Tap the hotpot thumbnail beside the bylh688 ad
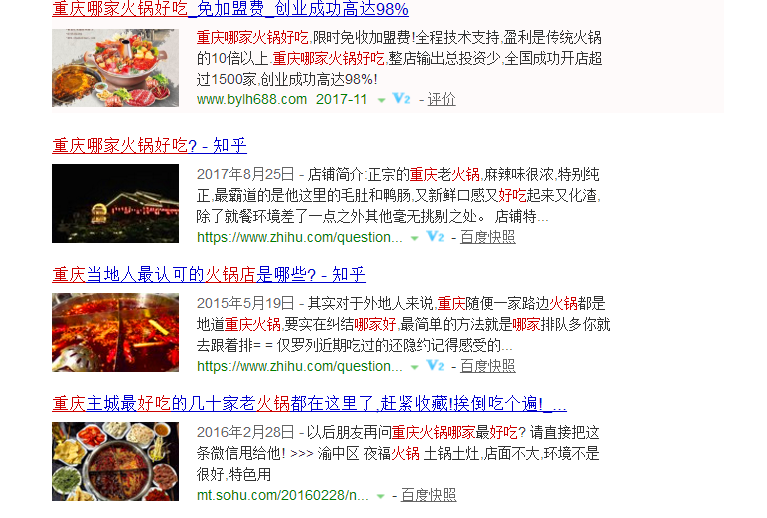The height and width of the screenshot is (518, 767). pos(115,67)
